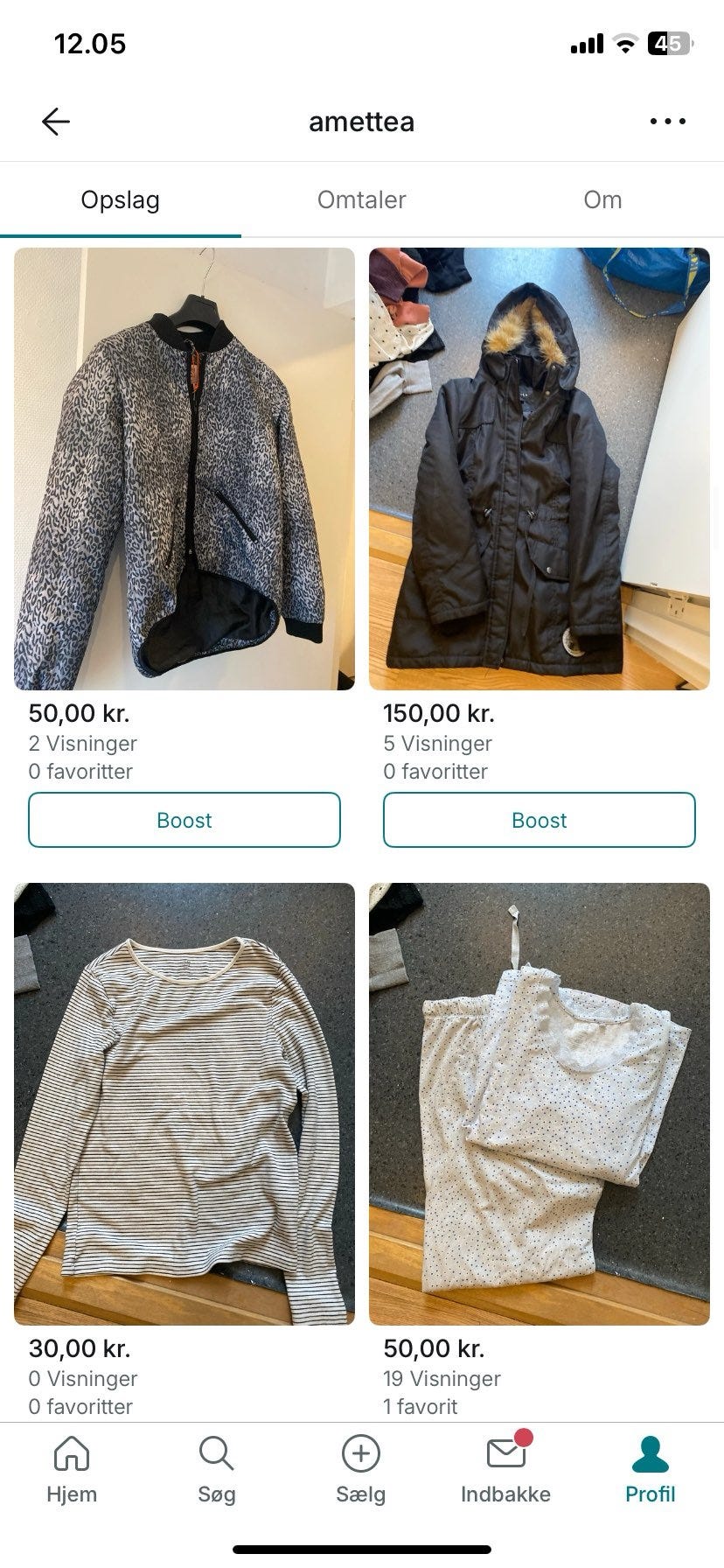Viewport: 724px width, 1568px height.
Task: Open the Om tab
Action: tap(602, 199)
